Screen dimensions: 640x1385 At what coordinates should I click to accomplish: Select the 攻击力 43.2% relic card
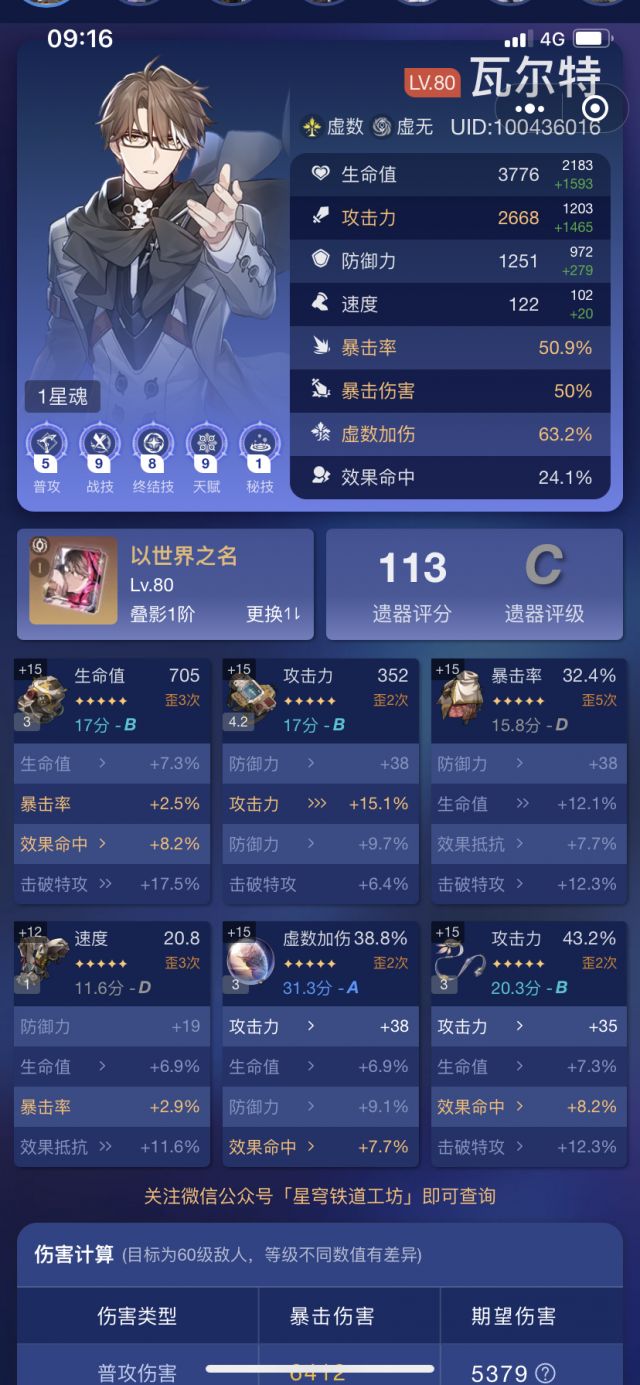(x=529, y=1044)
